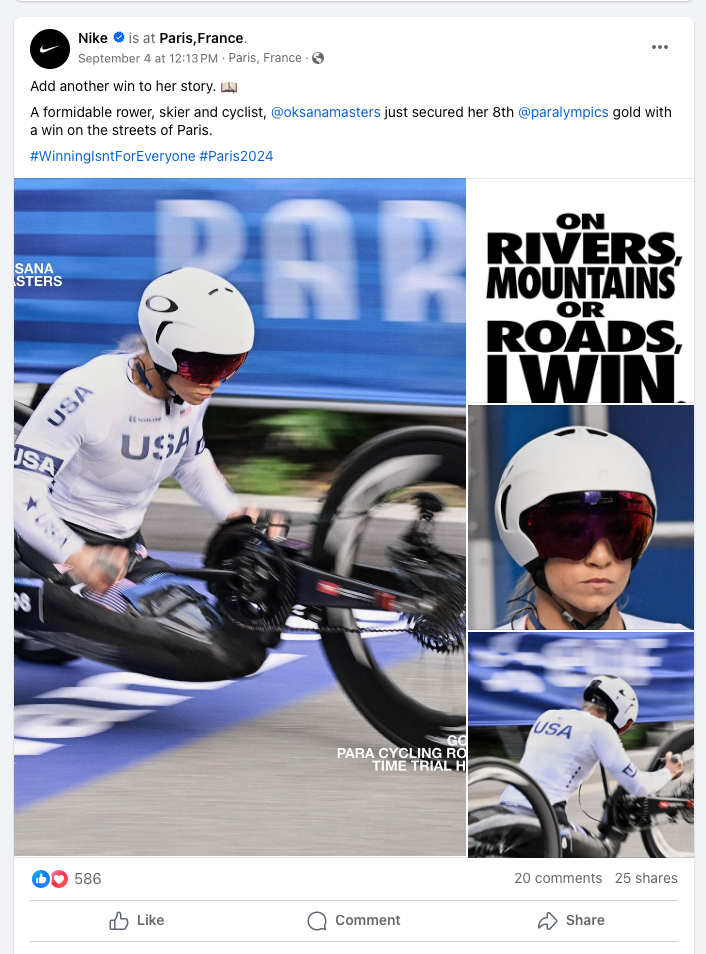Open the close-up helmet portrait photo
The width and height of the screenshot is (706, 954).
click(x=581, y=517)
